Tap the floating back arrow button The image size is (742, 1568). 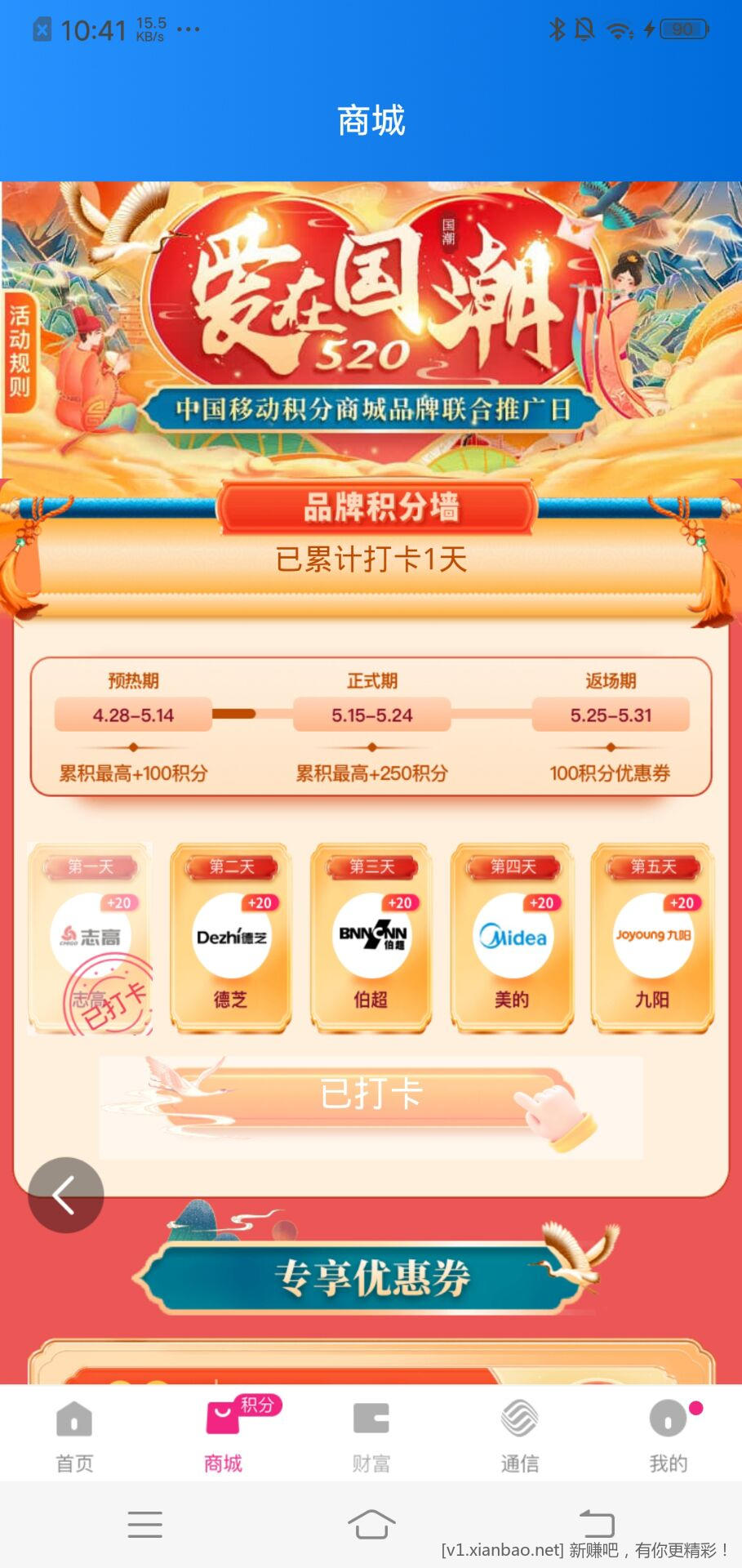tap(65, 1195)
